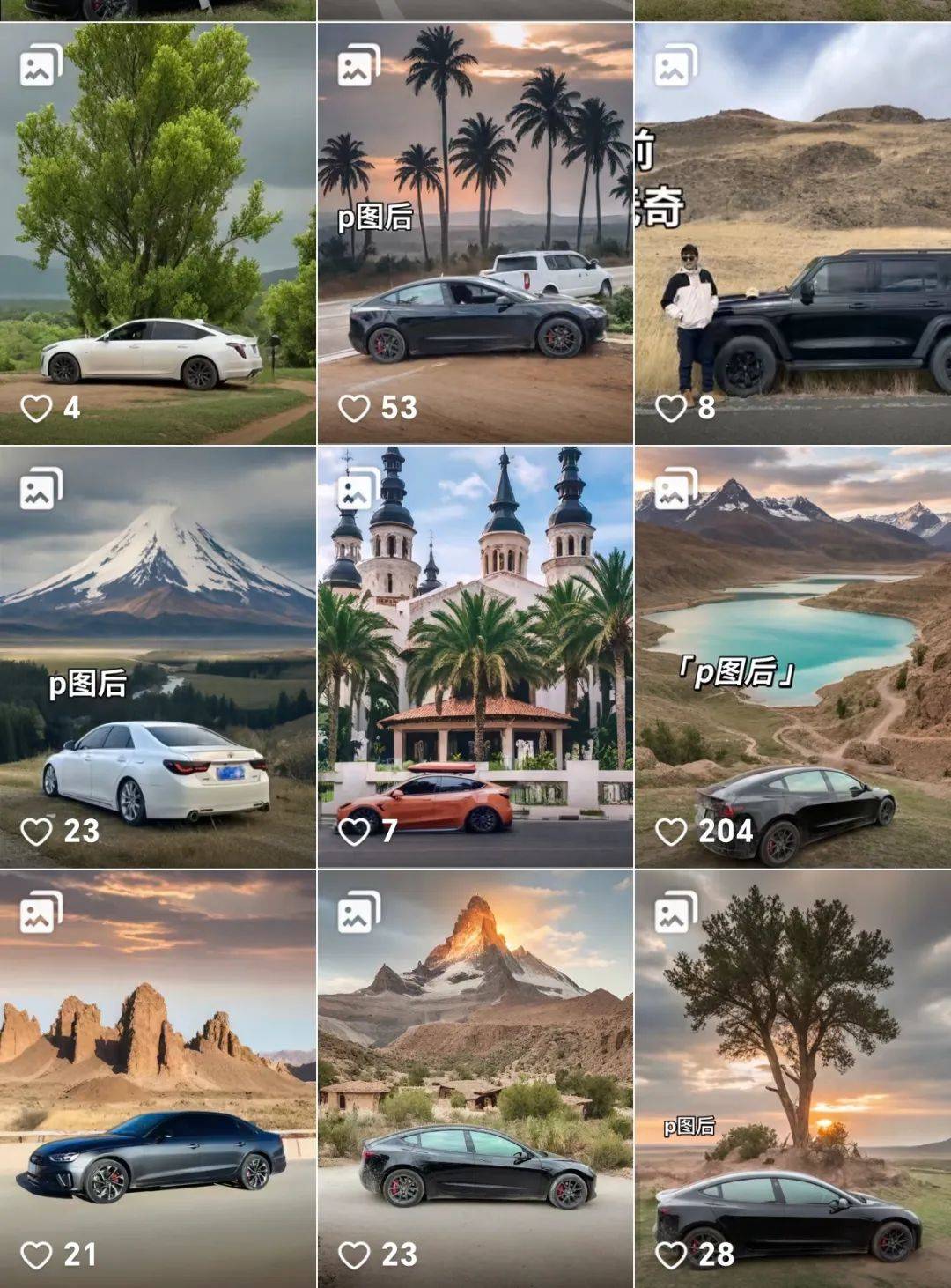Open the white sedan post with 4 likes

click(x=158, y=233)
